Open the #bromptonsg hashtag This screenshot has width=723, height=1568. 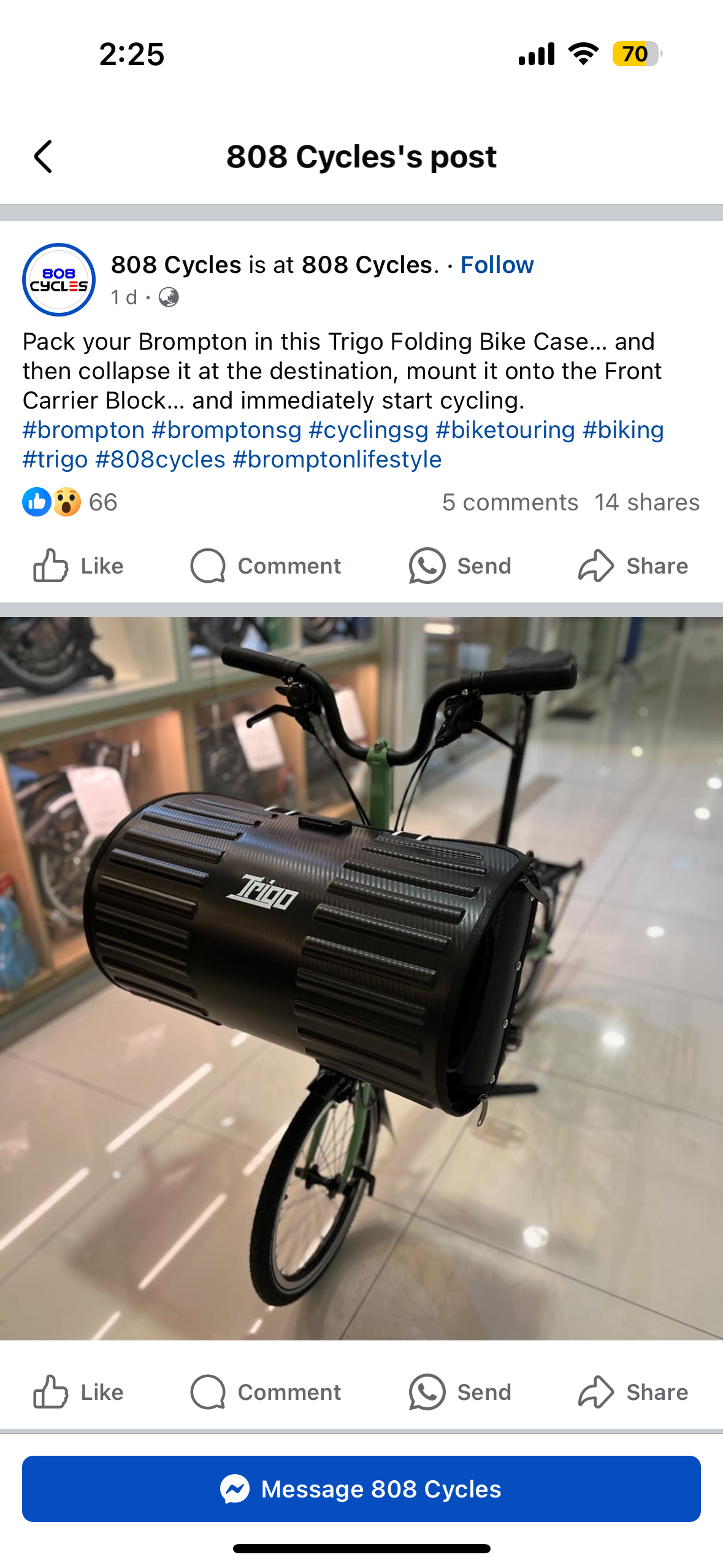pyautogui.click(x=227, y=430)
